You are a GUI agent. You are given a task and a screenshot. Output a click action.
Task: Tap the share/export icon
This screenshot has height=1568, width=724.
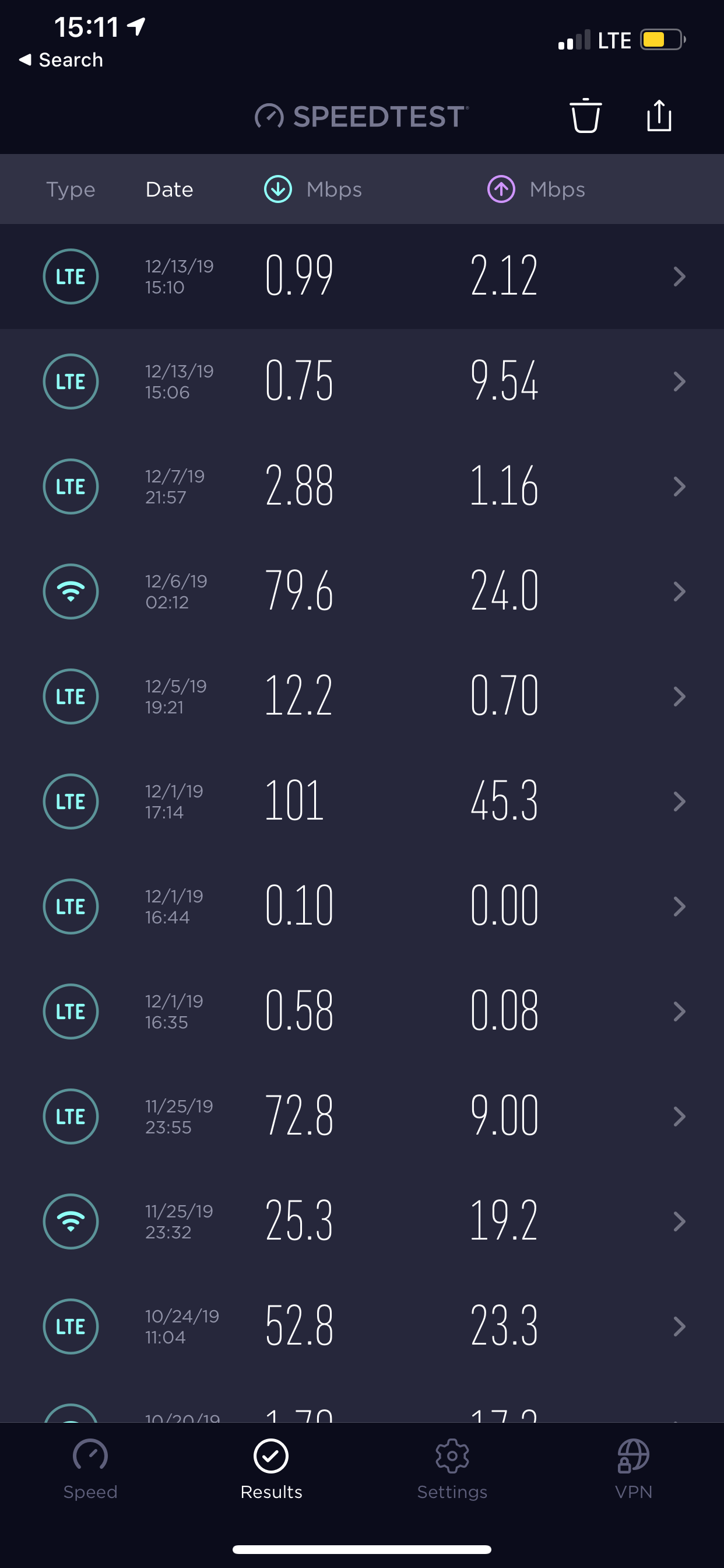pos(659,116)
